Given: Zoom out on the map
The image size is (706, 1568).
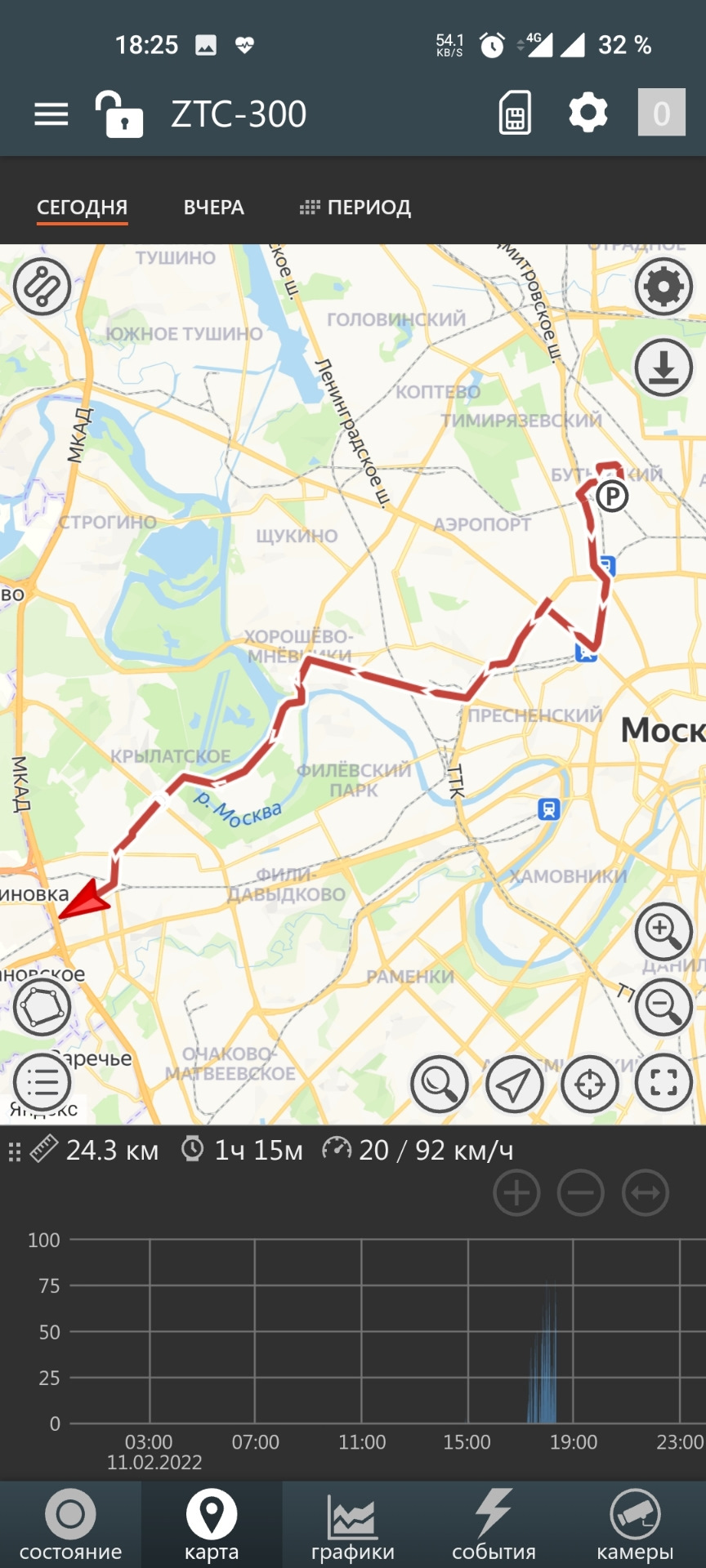Looking at the screenshot, I should (664, 1007).
